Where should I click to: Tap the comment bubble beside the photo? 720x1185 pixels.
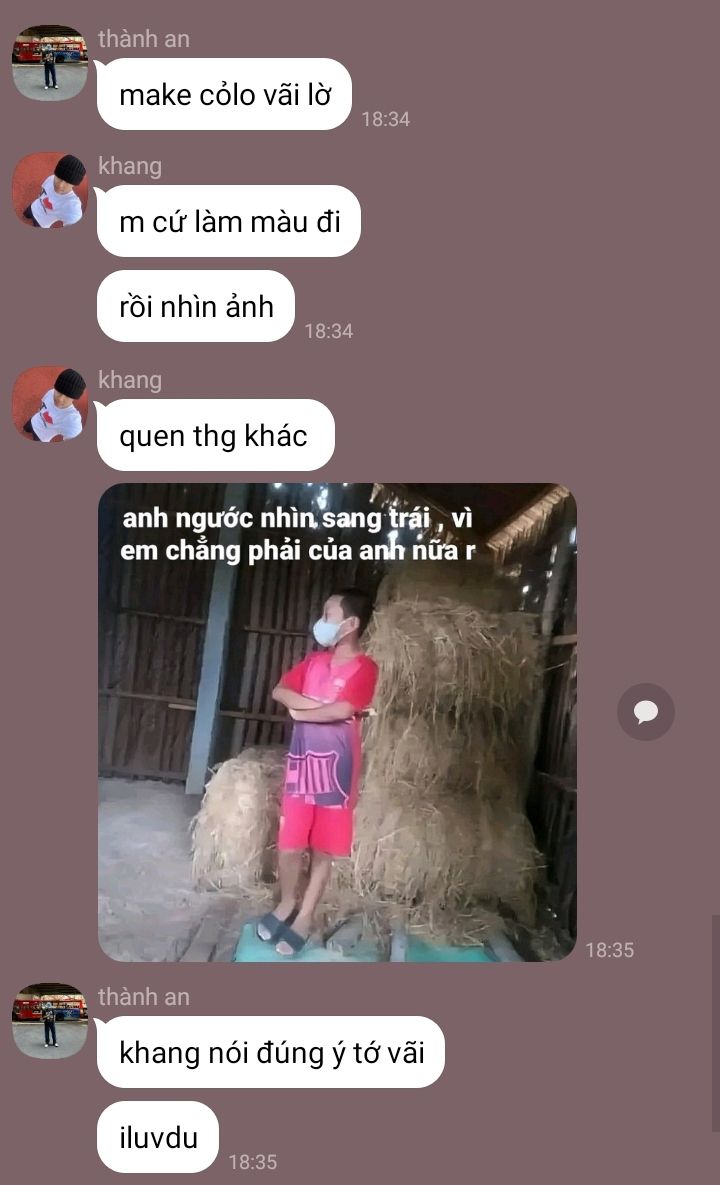pos(645,711)
